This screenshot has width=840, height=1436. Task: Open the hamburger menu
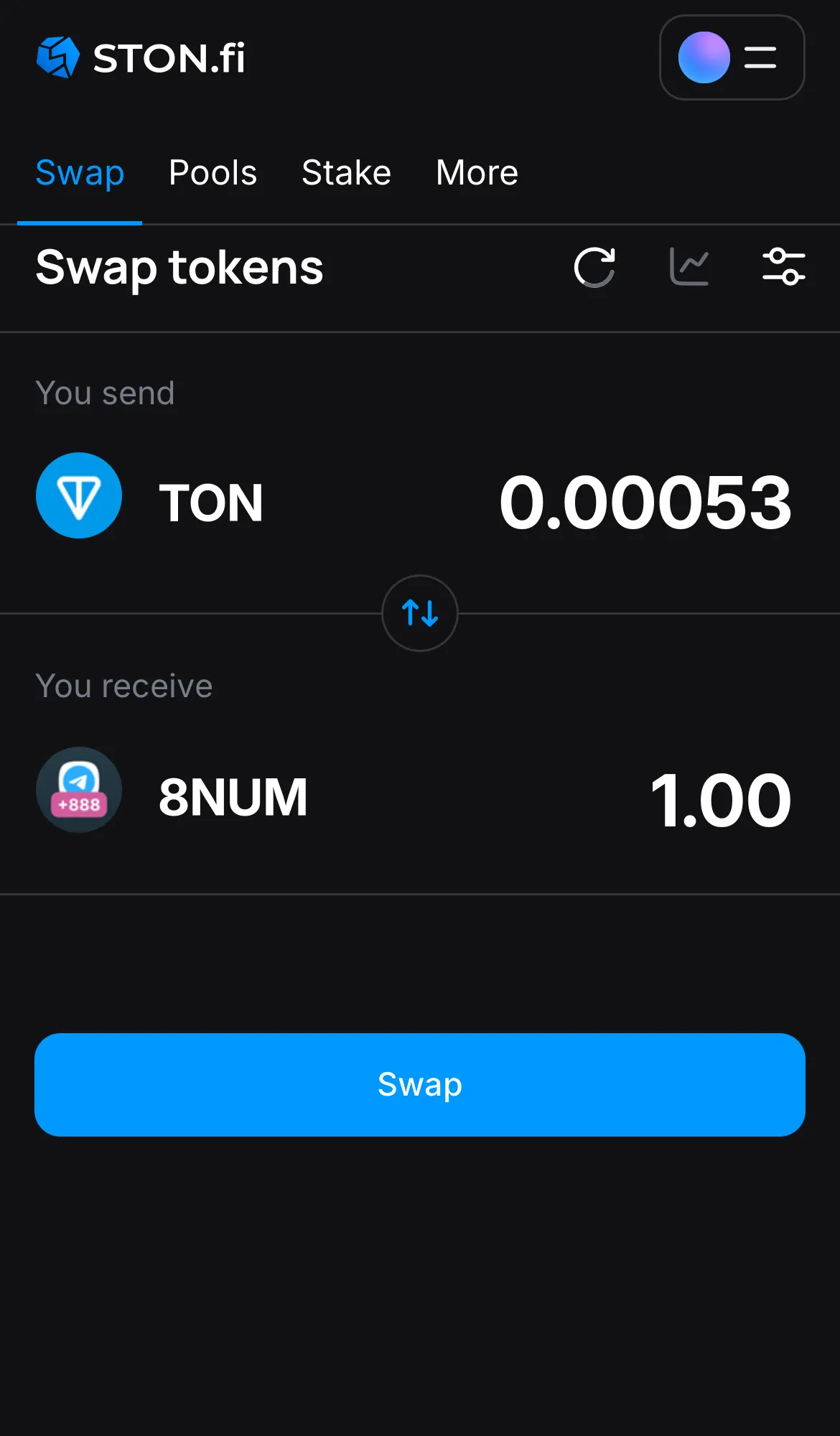(x=759, y=58)
